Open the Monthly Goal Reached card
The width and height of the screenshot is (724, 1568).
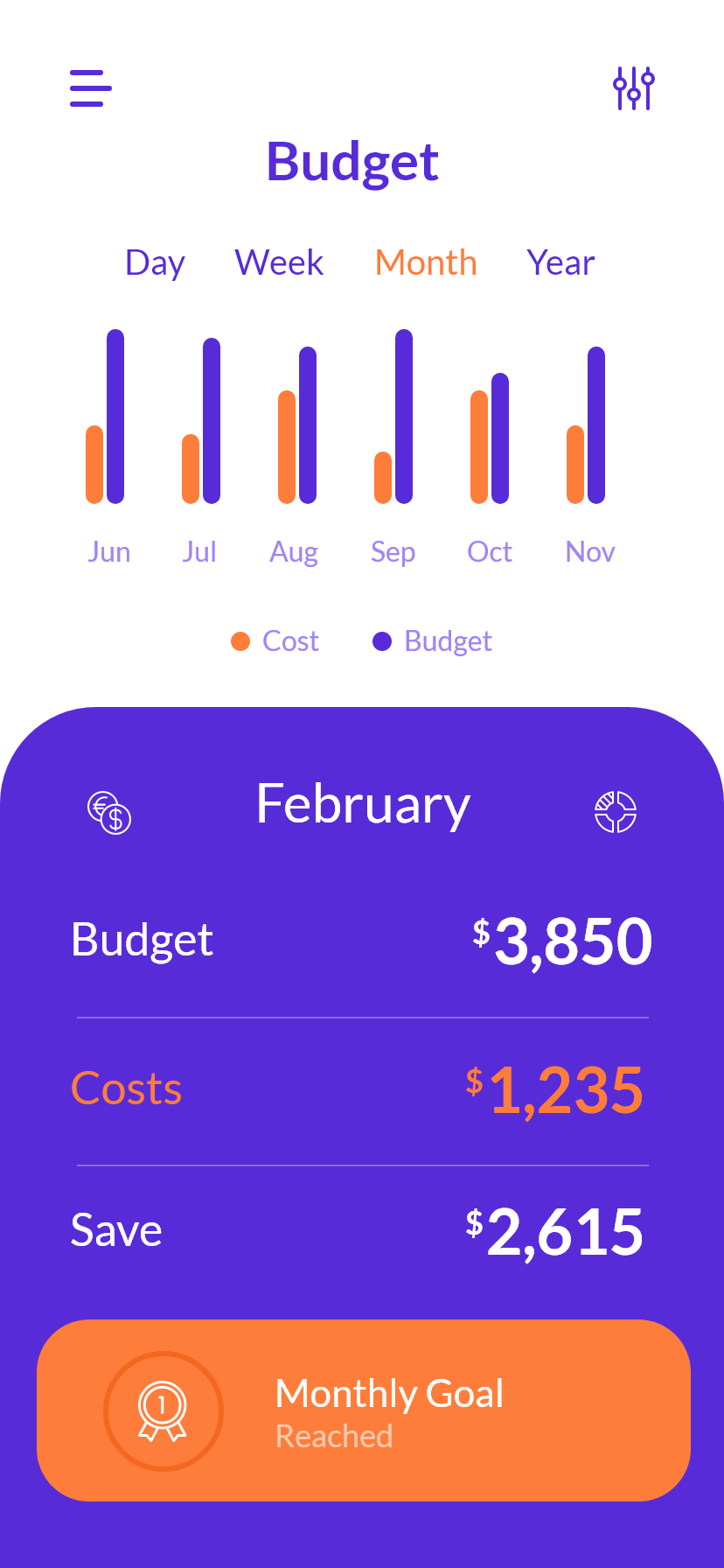click(364, 1410)
